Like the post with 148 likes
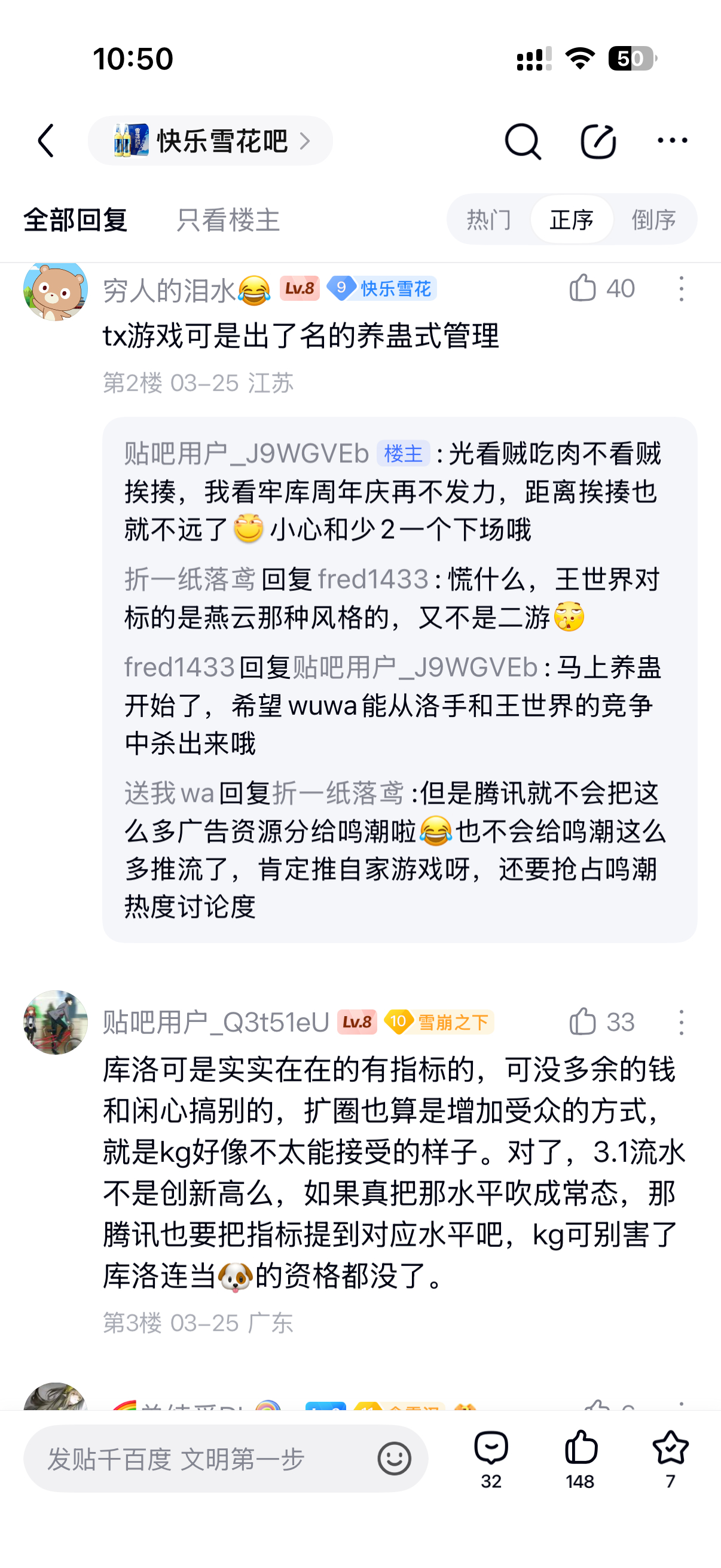The width and height of the screenshot is (721, 1568). tap(581, 1458)
